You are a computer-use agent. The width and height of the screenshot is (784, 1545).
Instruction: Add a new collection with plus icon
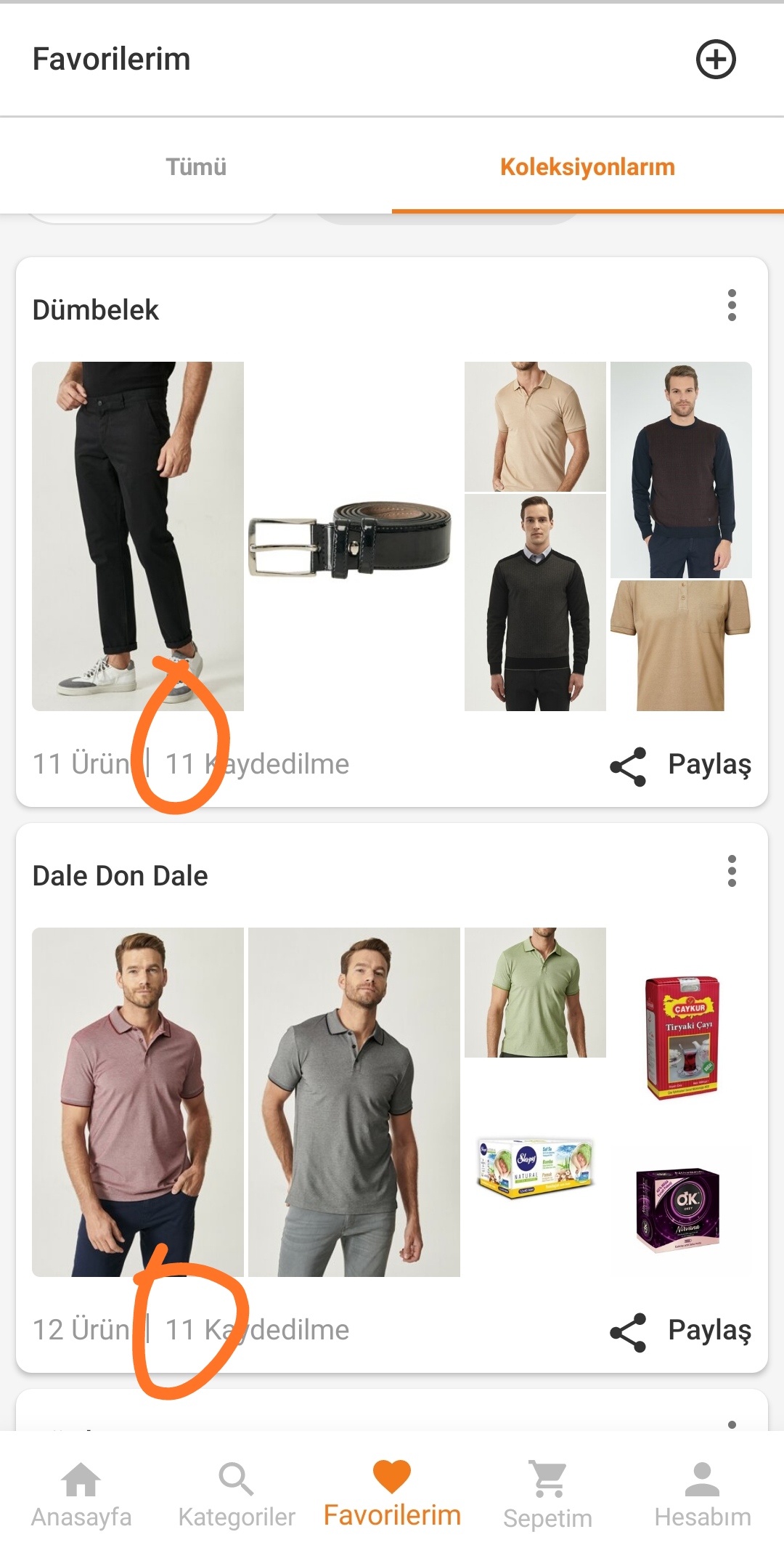[716, 60]
